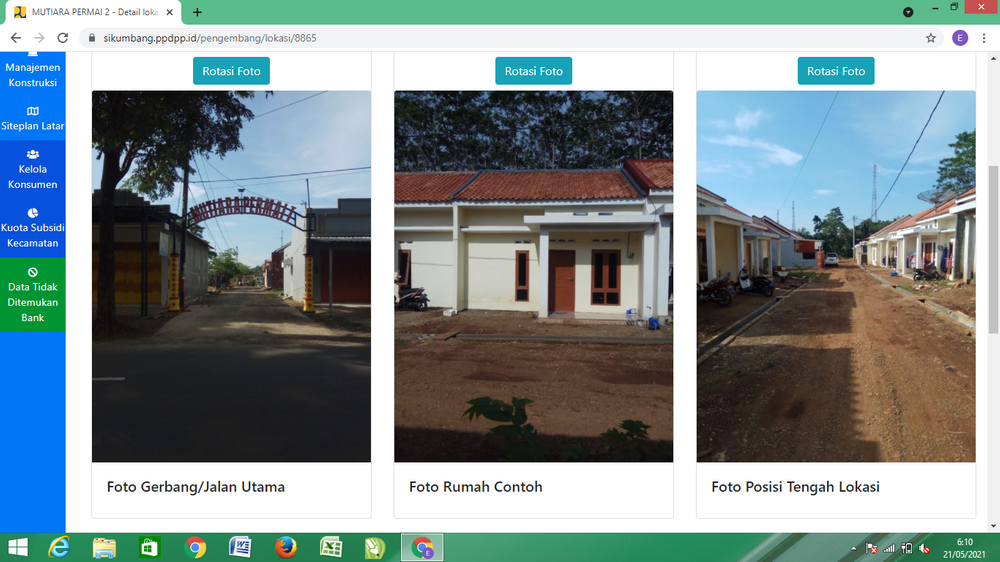Launch Firefox from the taskbar
1000x562 pixels.
point(286,547)
